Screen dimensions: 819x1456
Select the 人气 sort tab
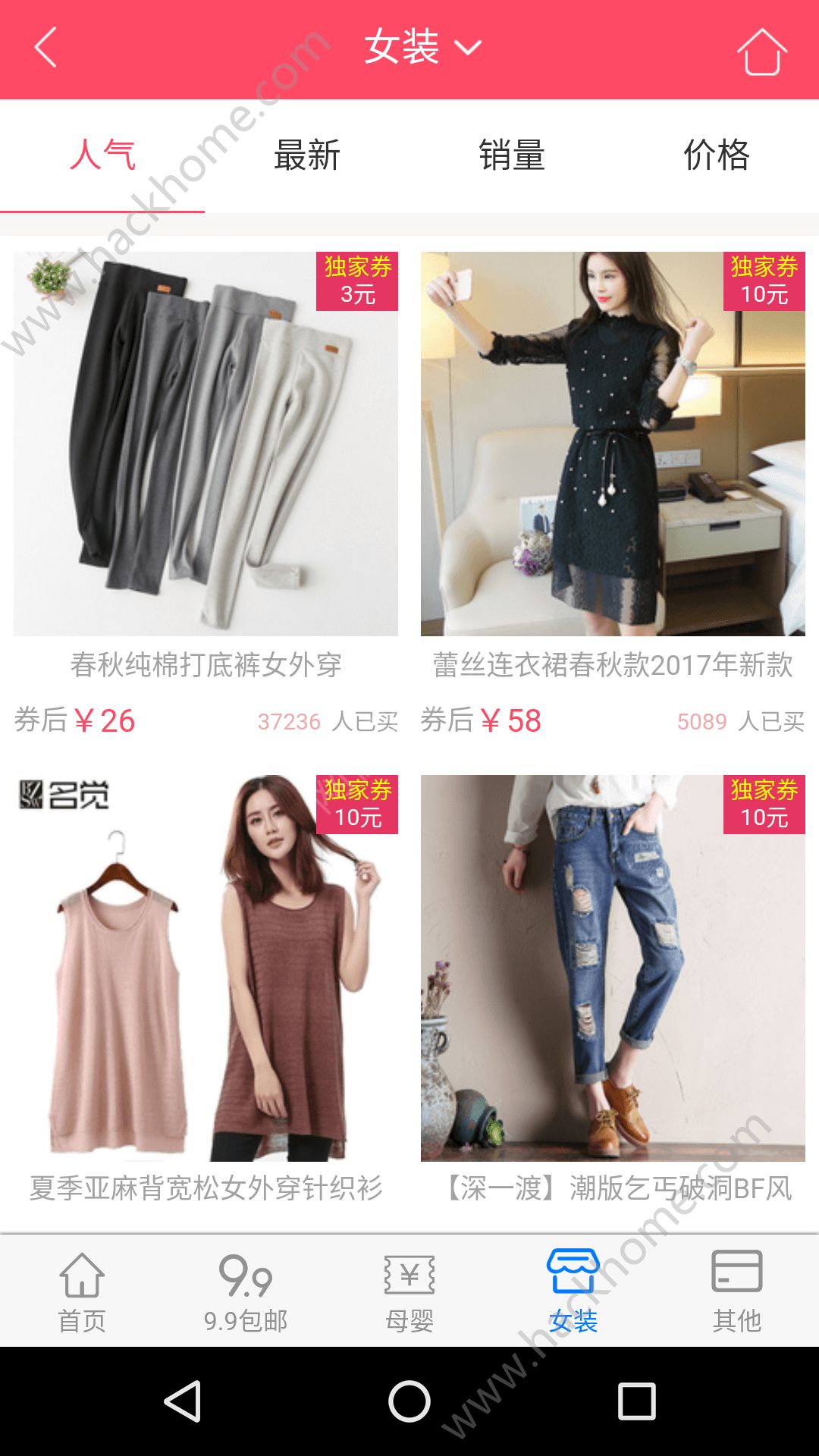102,155
